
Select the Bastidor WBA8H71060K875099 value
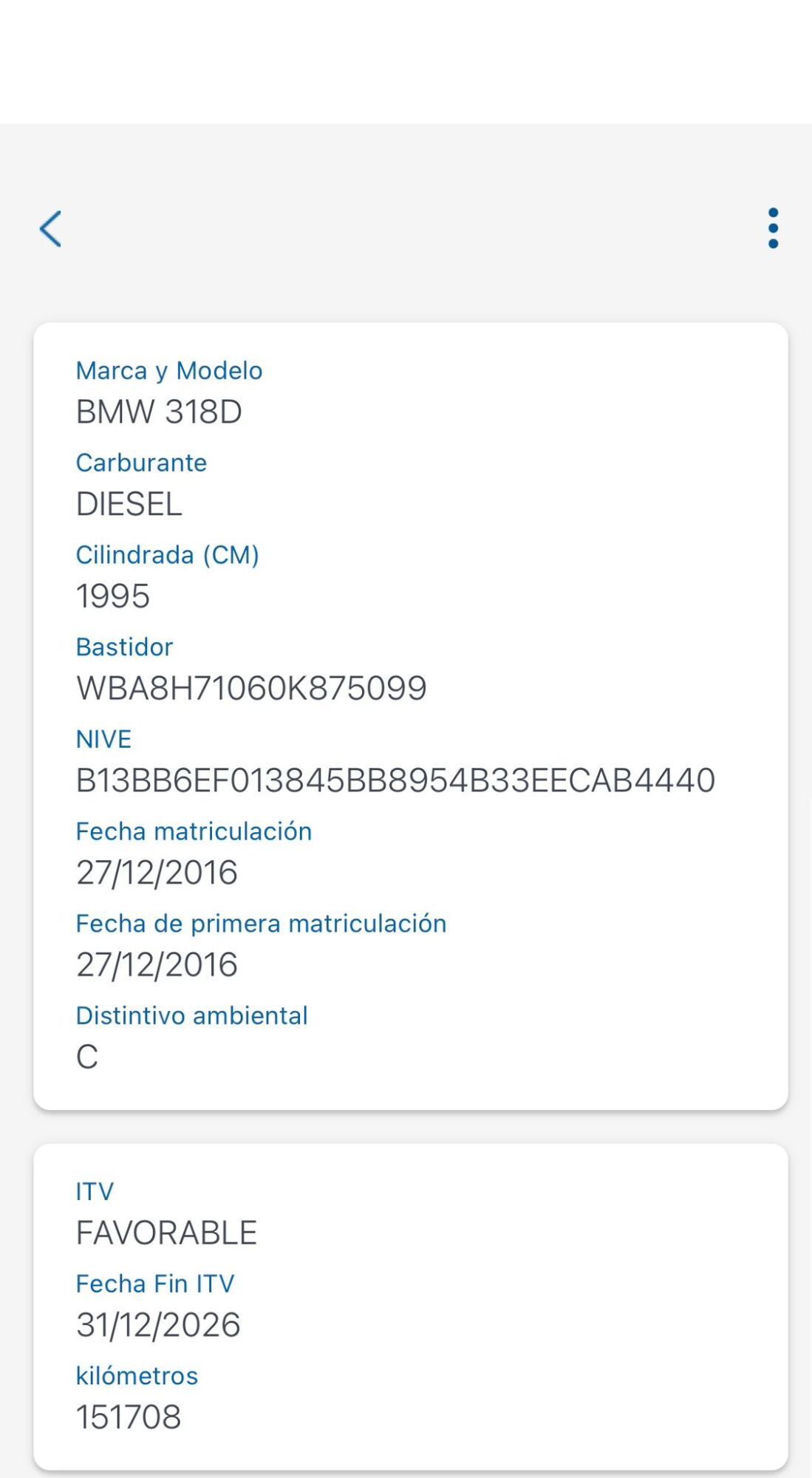[x=252, y=688]
